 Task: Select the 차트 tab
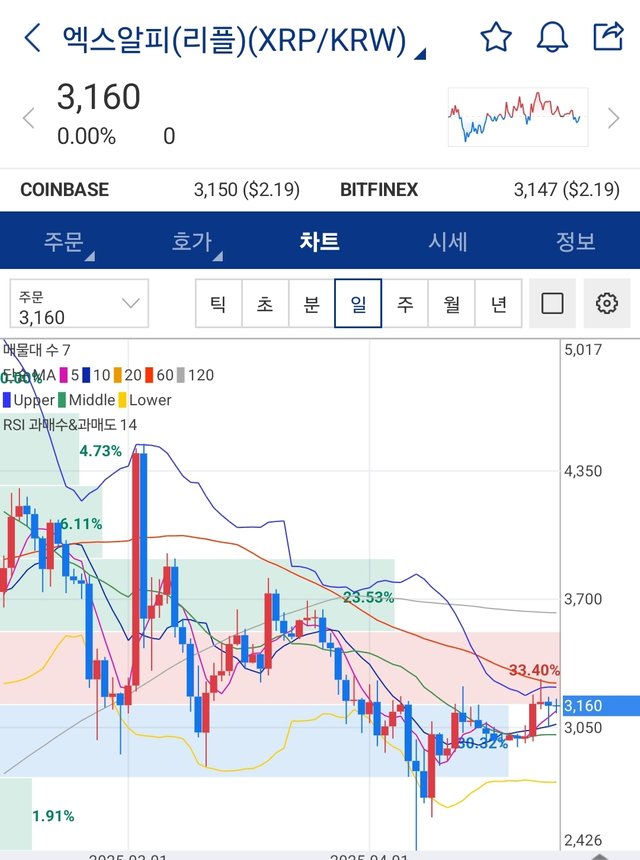320,241
